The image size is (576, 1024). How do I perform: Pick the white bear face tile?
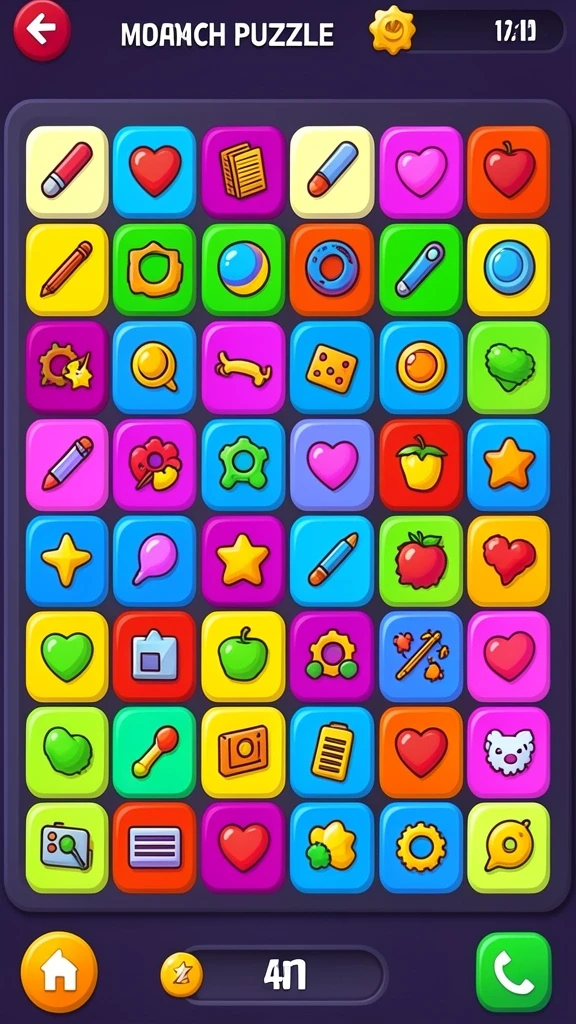(509, 752)
